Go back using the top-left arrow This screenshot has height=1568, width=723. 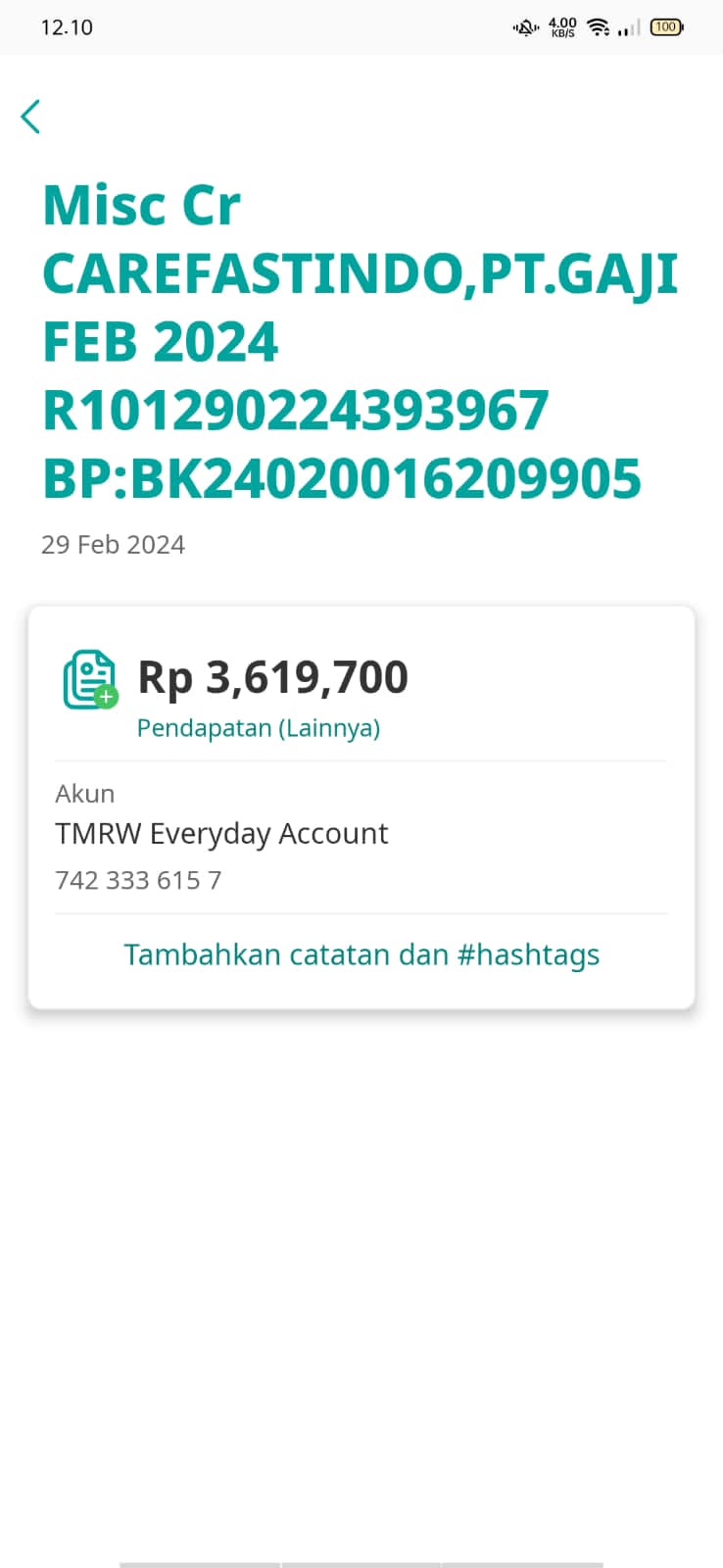(x=30, y=117)
